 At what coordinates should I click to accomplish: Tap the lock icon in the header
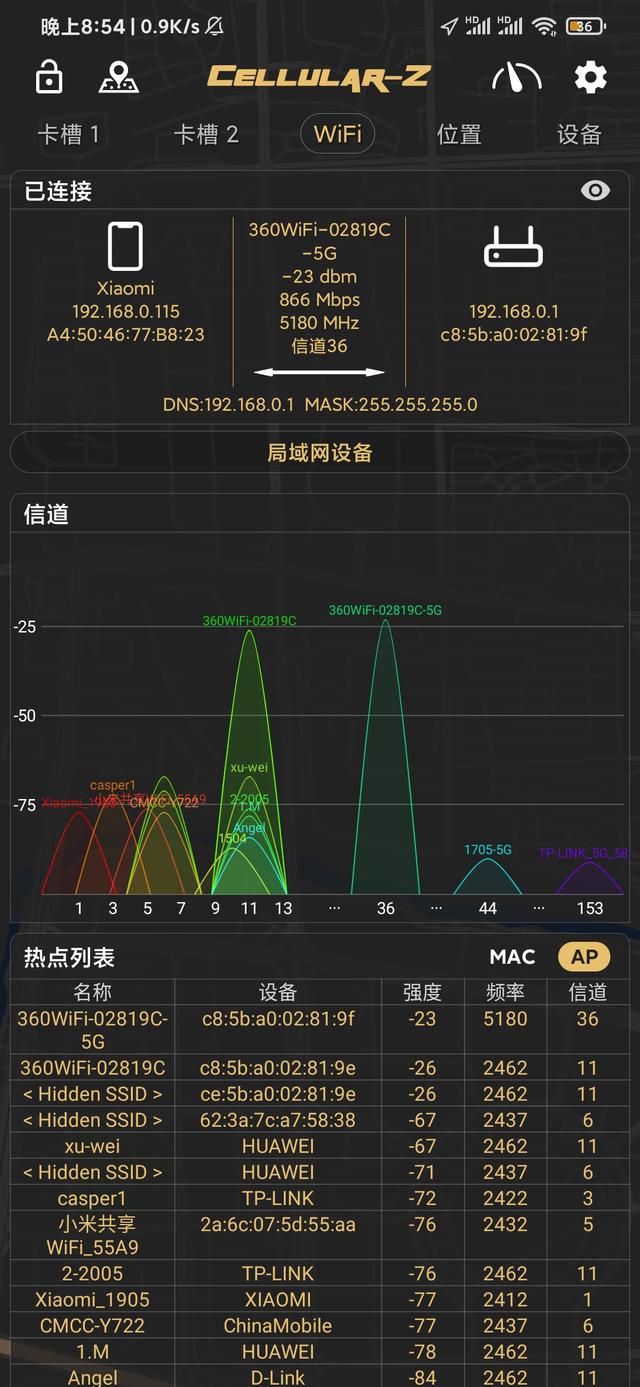[x=49, y=77]
